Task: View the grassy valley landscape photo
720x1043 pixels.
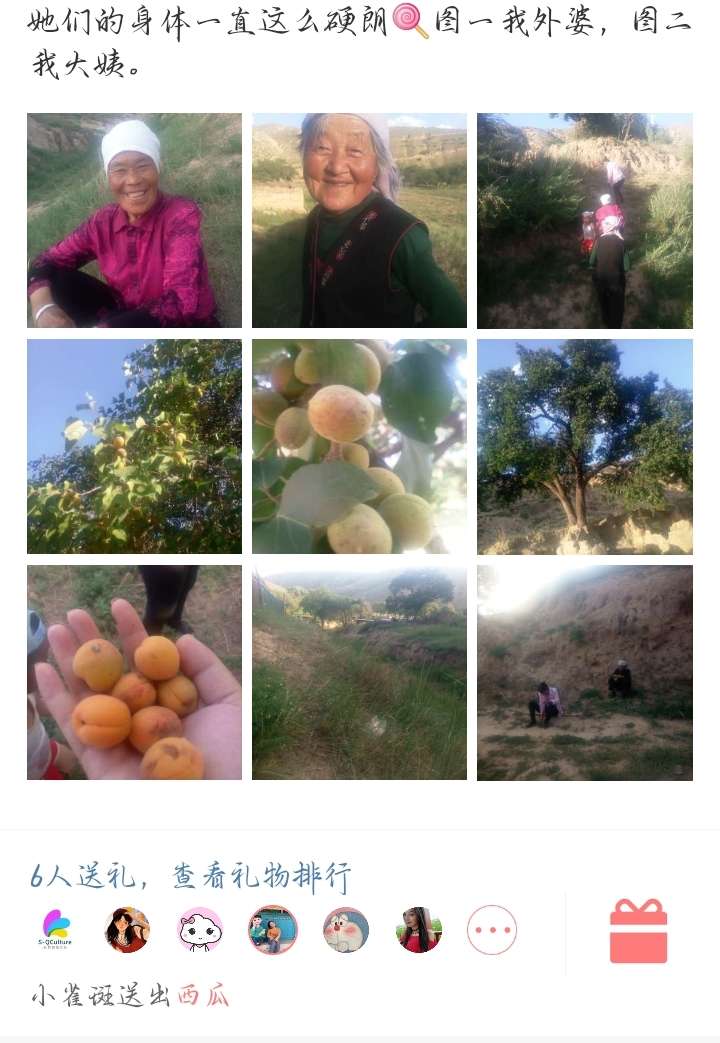Action: pyautogui.click(x=359, y=672)
